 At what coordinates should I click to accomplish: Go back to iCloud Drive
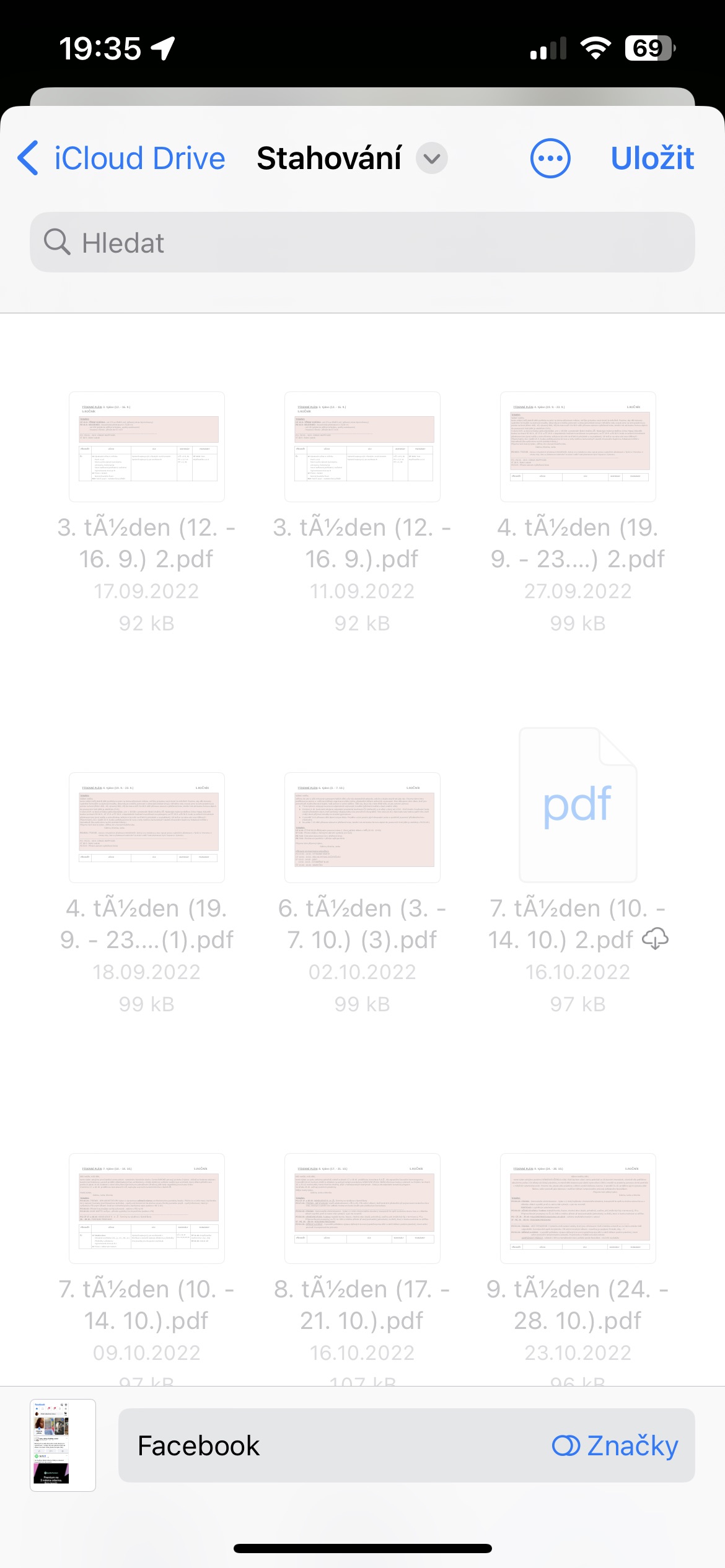pos(121,158)
